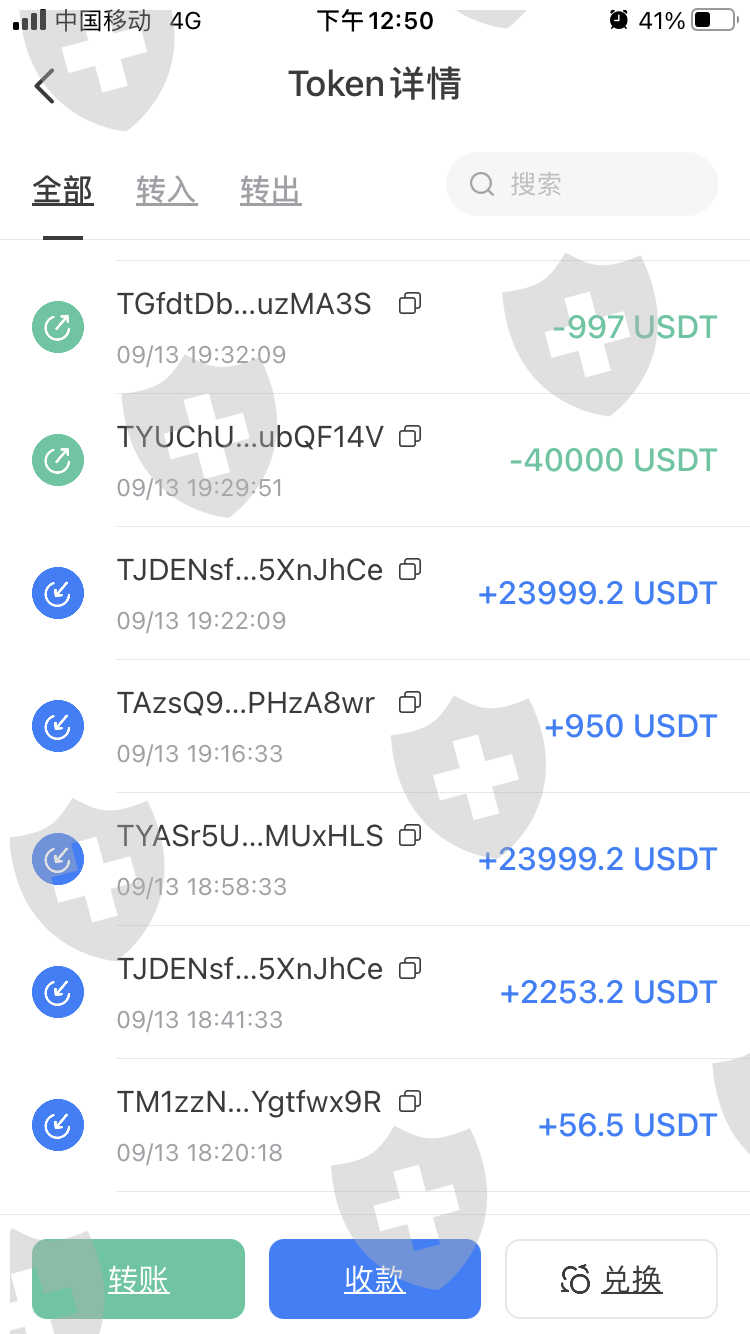Image resolution: width=750 pixels, height=1334 pixels.
Task: Switch to the 转入 tab
Action: (166, 190)
